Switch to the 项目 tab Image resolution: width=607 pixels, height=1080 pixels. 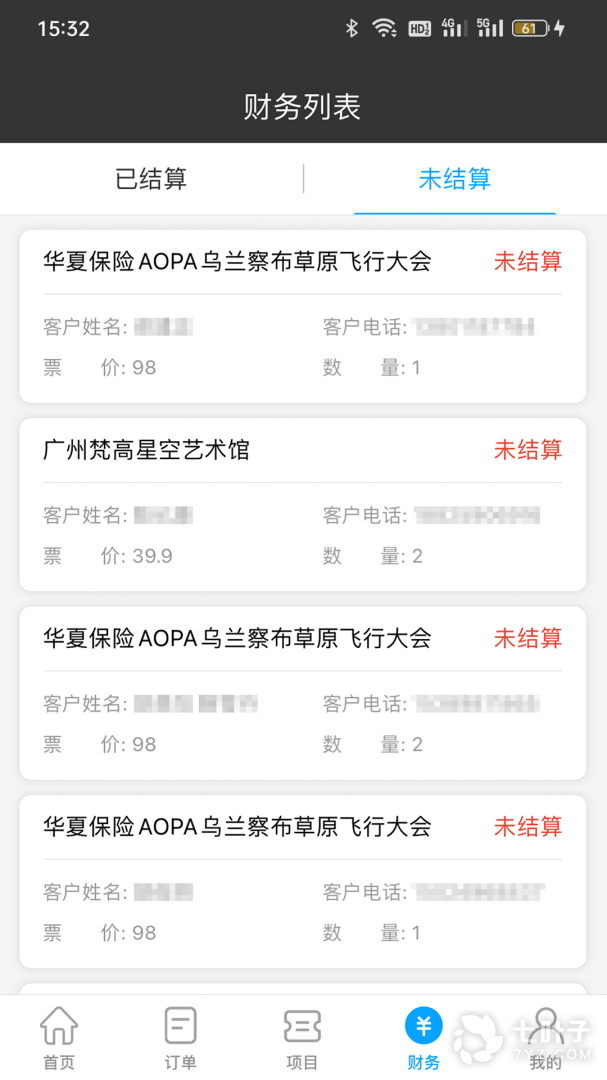(x=302, y=1038)
